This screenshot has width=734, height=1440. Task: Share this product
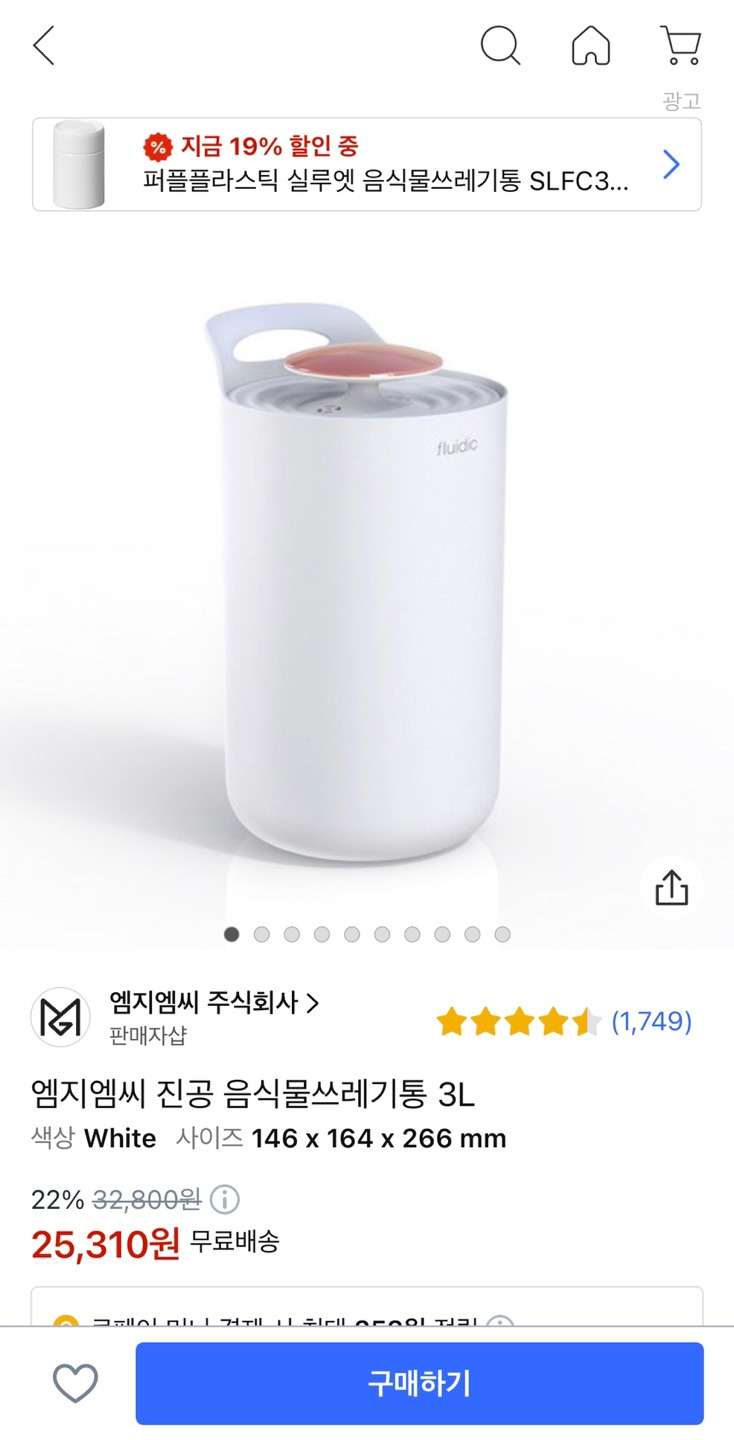tap(672, 887)
